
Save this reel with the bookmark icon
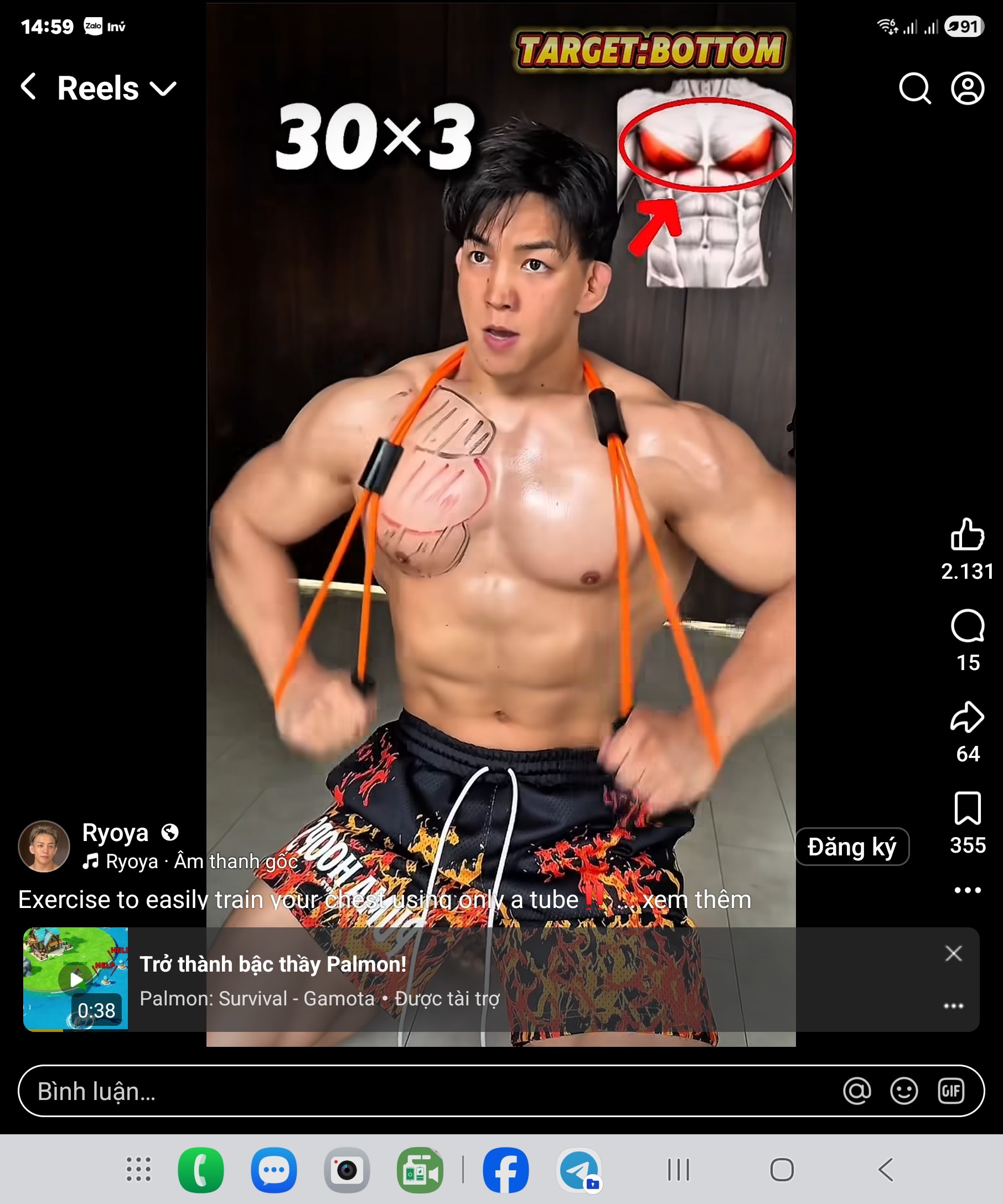[x=967, y=808]
